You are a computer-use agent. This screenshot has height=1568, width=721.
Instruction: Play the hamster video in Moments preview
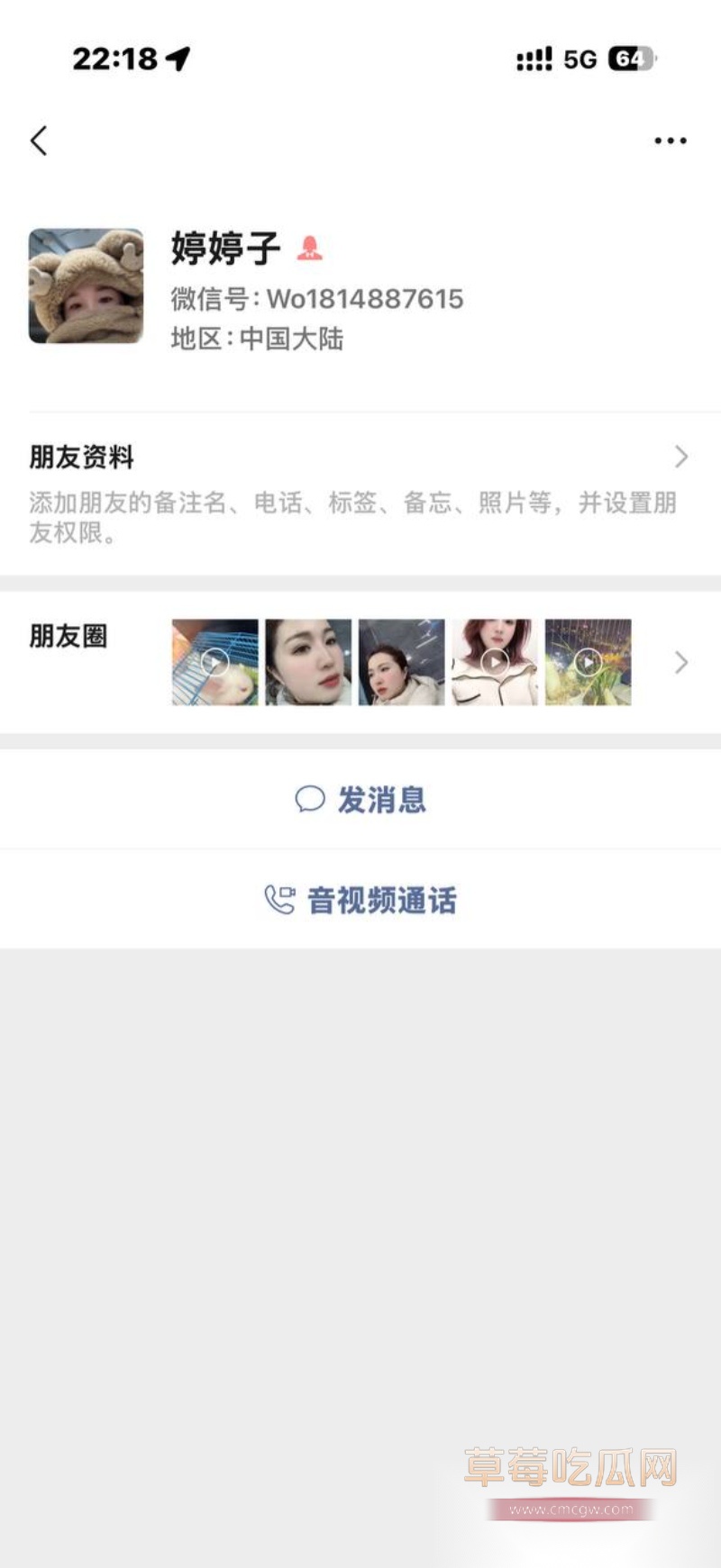pos(214,661)
